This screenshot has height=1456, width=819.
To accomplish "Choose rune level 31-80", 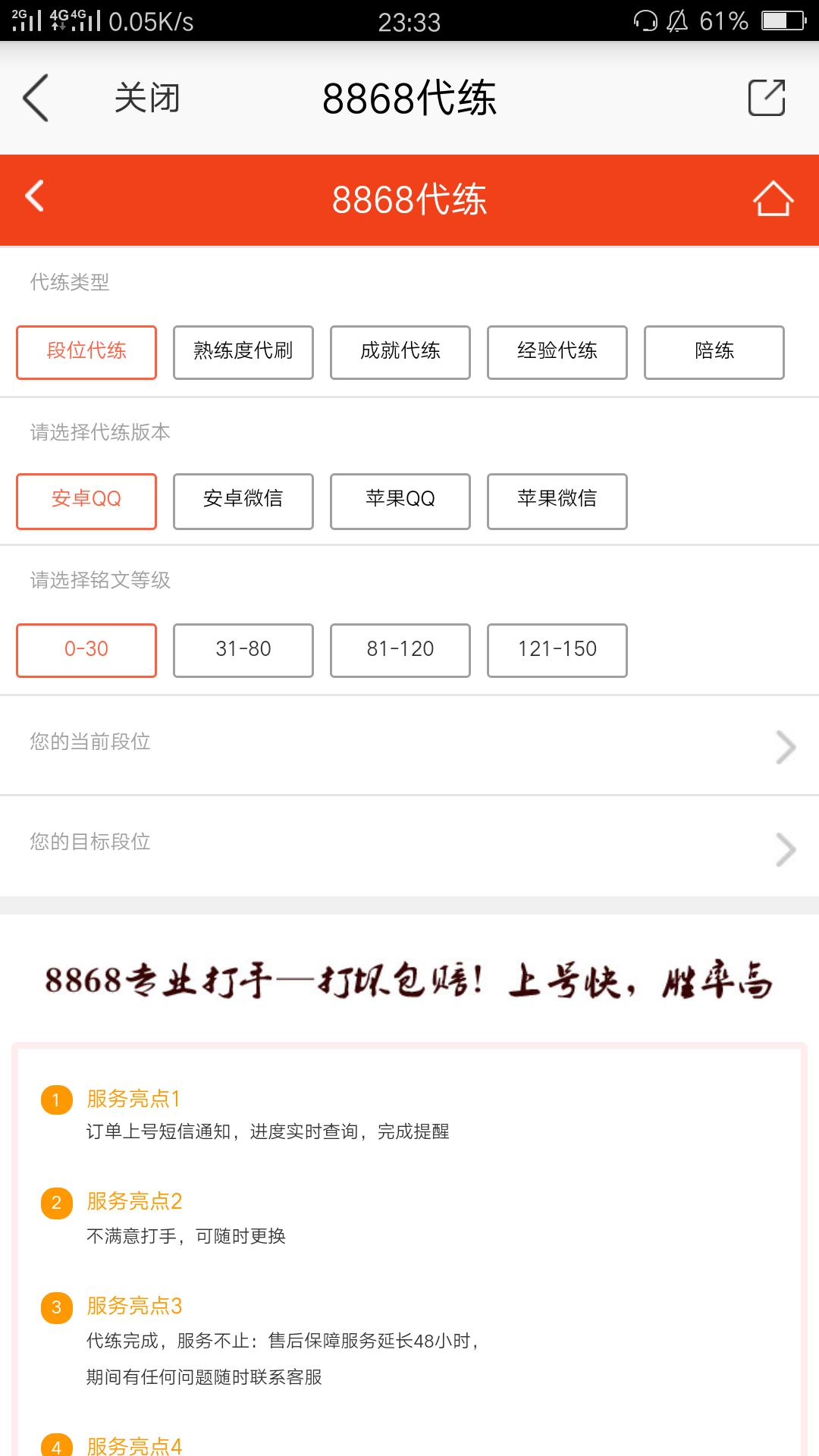I will (x=243, y=650).
